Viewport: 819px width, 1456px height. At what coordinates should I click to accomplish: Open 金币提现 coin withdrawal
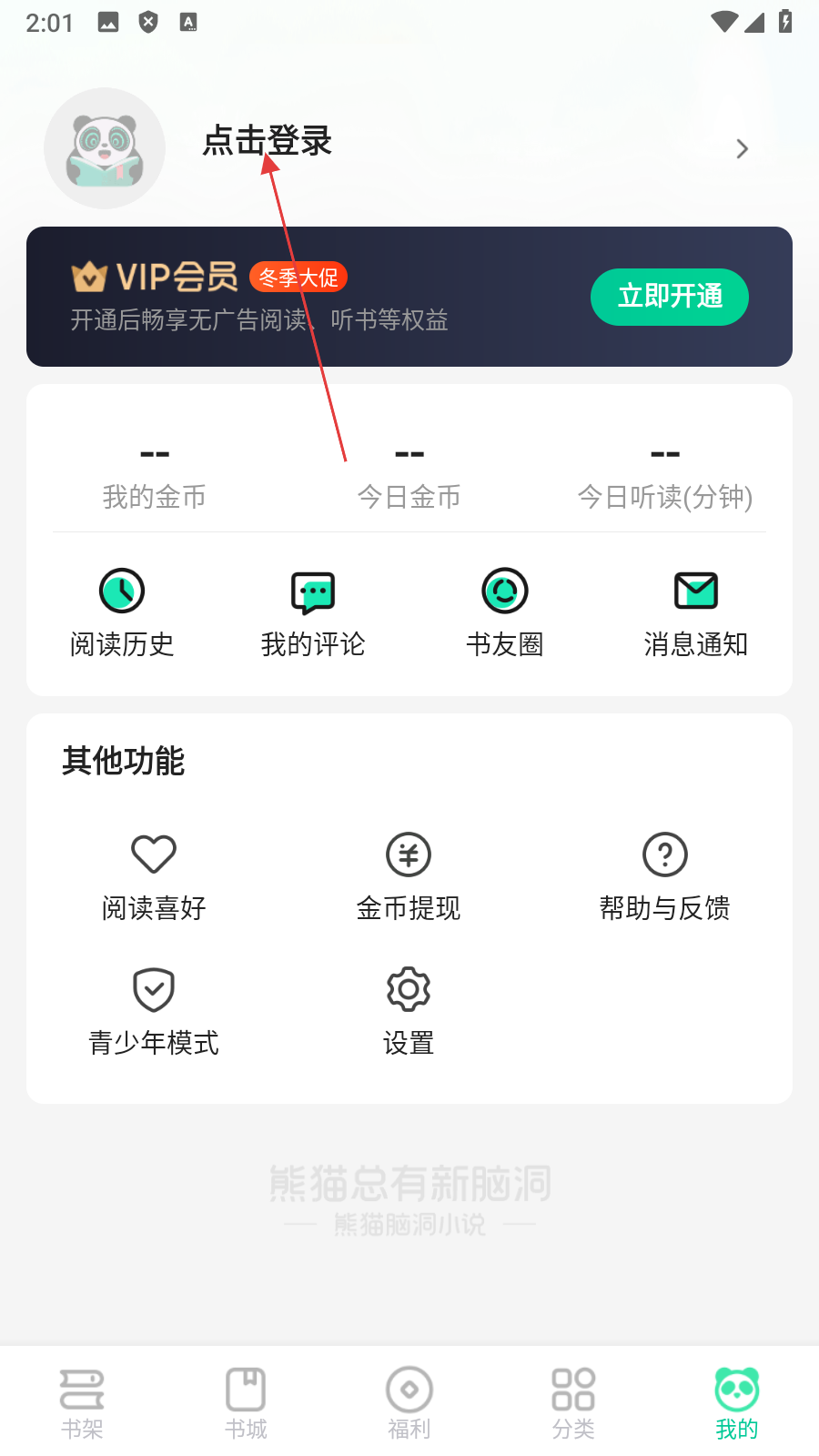(x=409, y=876)
